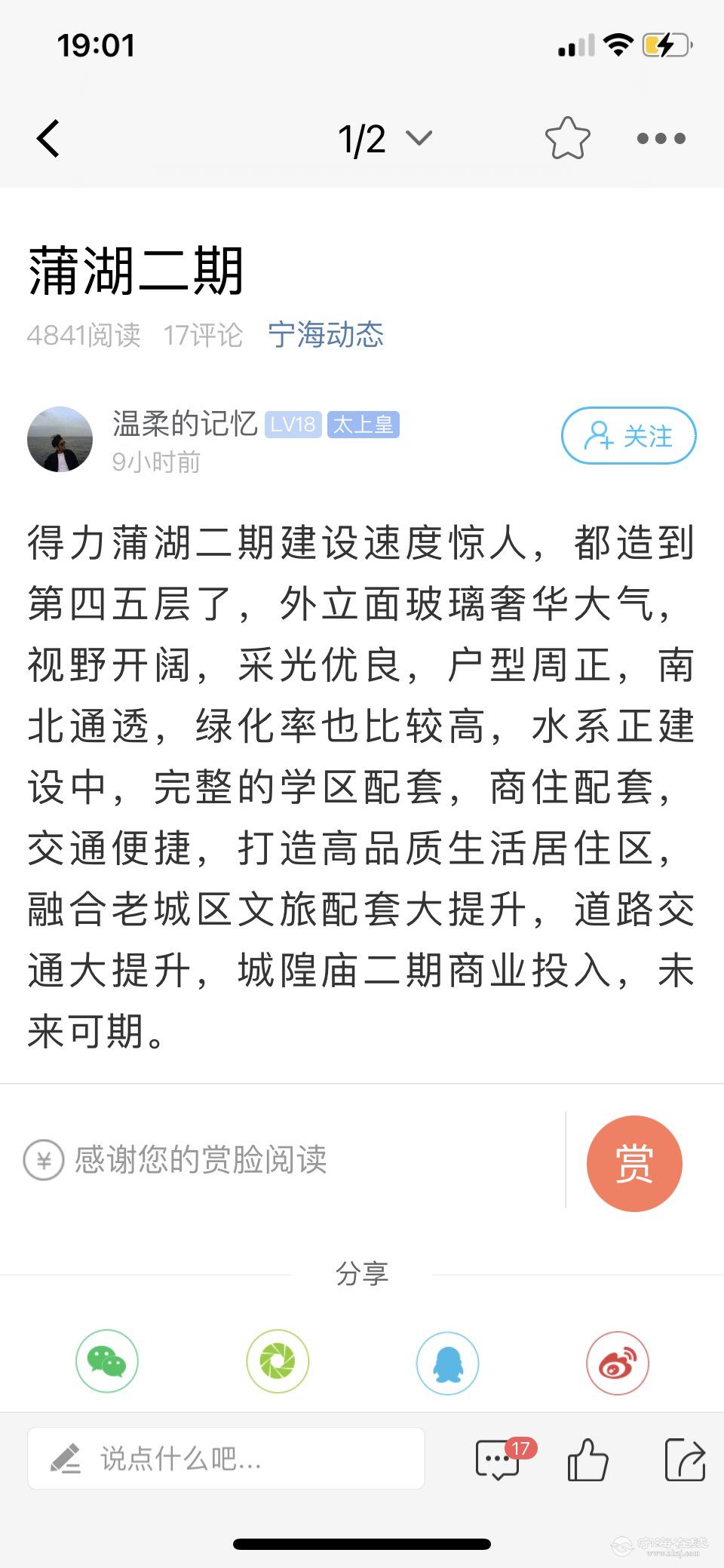Share the post to Weibo
Viewport: 724px width, 1568px height.
pyautogui.click(x=617, y=1362)
